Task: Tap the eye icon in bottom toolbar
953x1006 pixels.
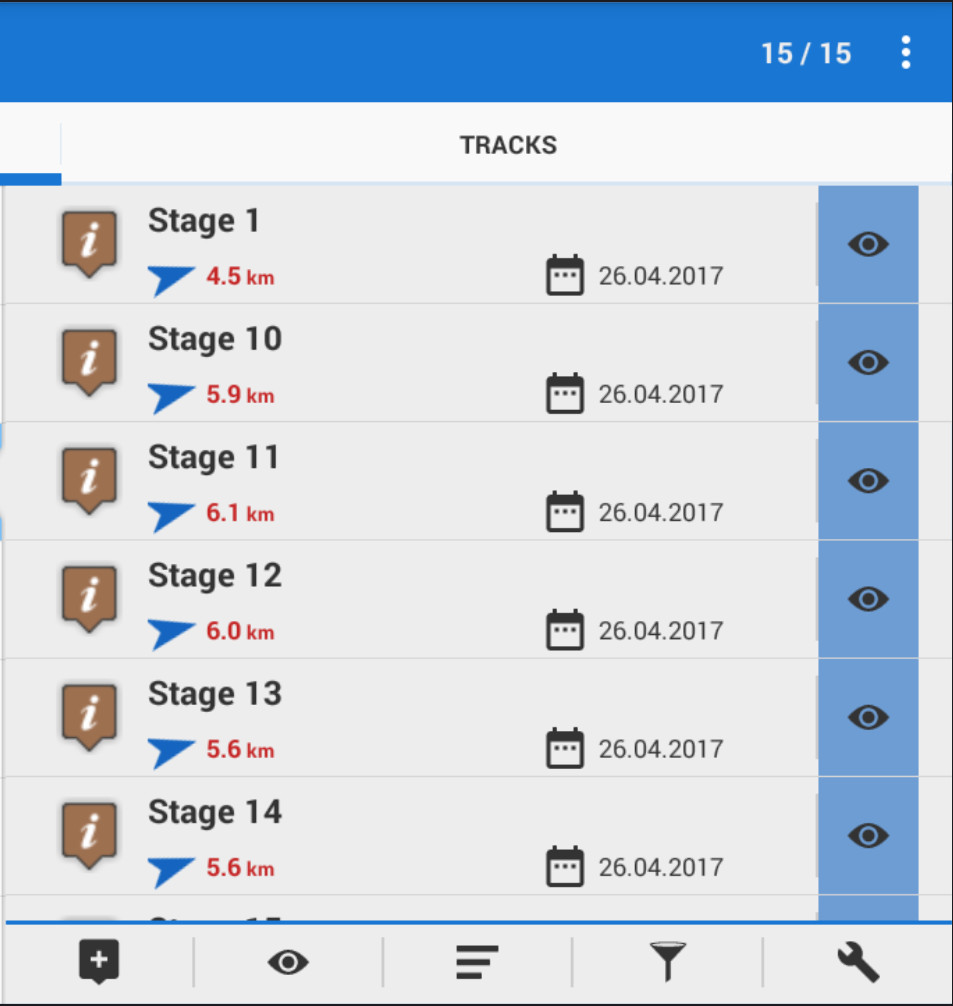Action: 288,963
